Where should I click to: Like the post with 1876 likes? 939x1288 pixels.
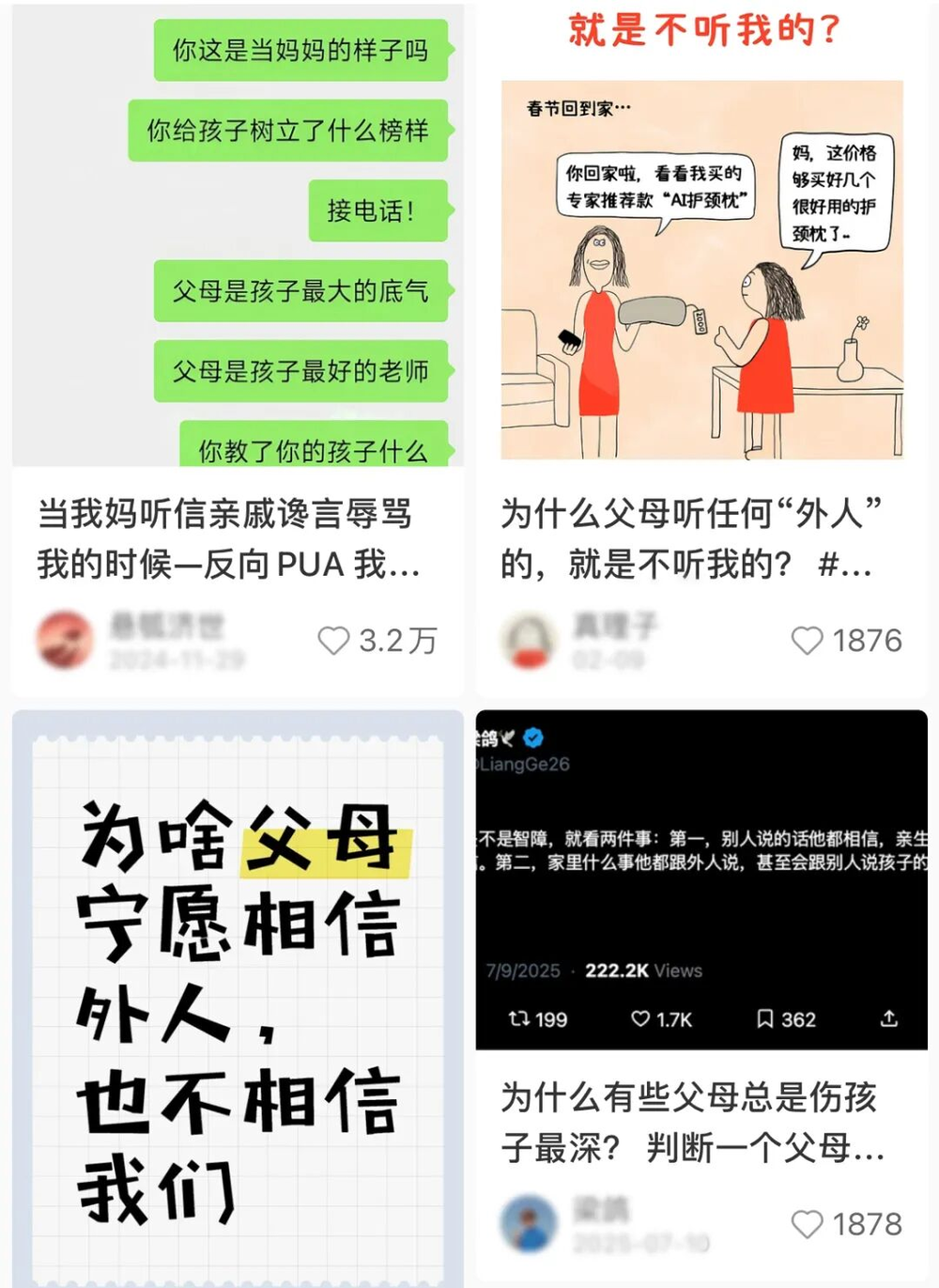[x=807, y=641]
